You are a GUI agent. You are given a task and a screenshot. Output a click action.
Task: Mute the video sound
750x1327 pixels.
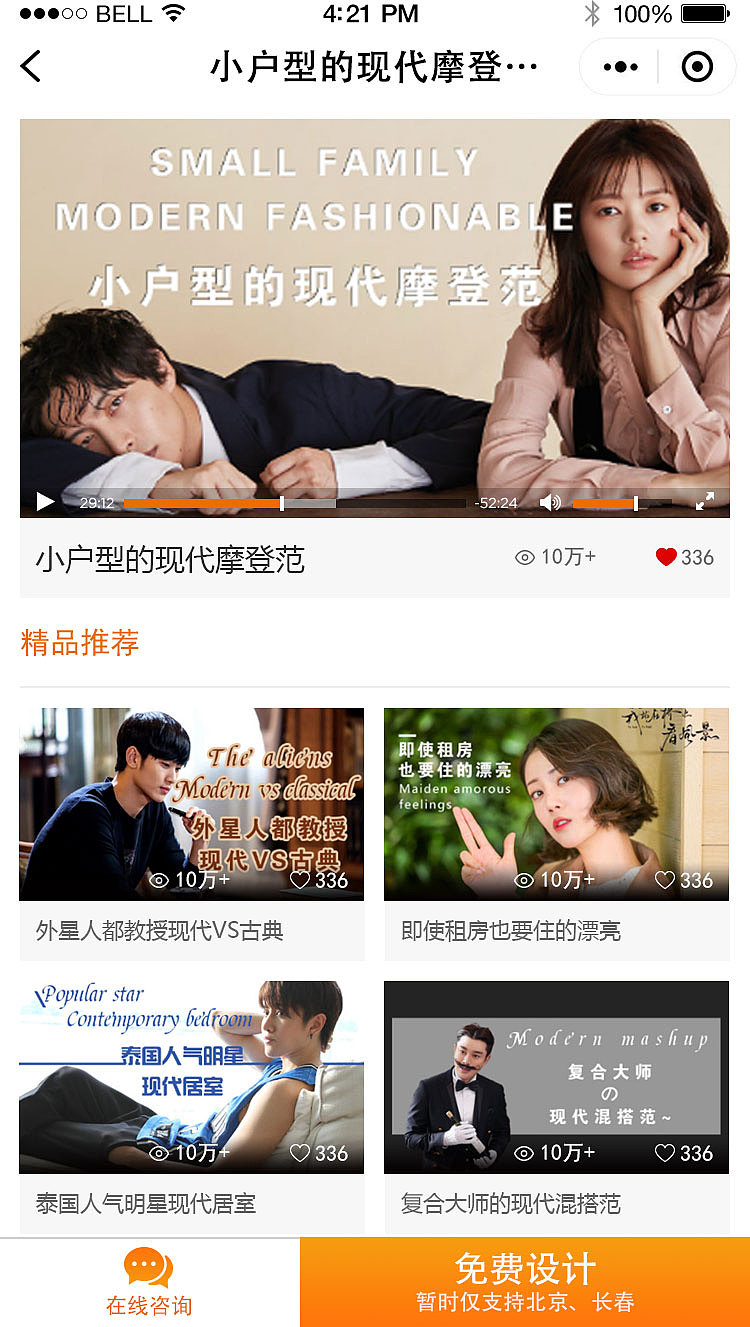point(550,502)
